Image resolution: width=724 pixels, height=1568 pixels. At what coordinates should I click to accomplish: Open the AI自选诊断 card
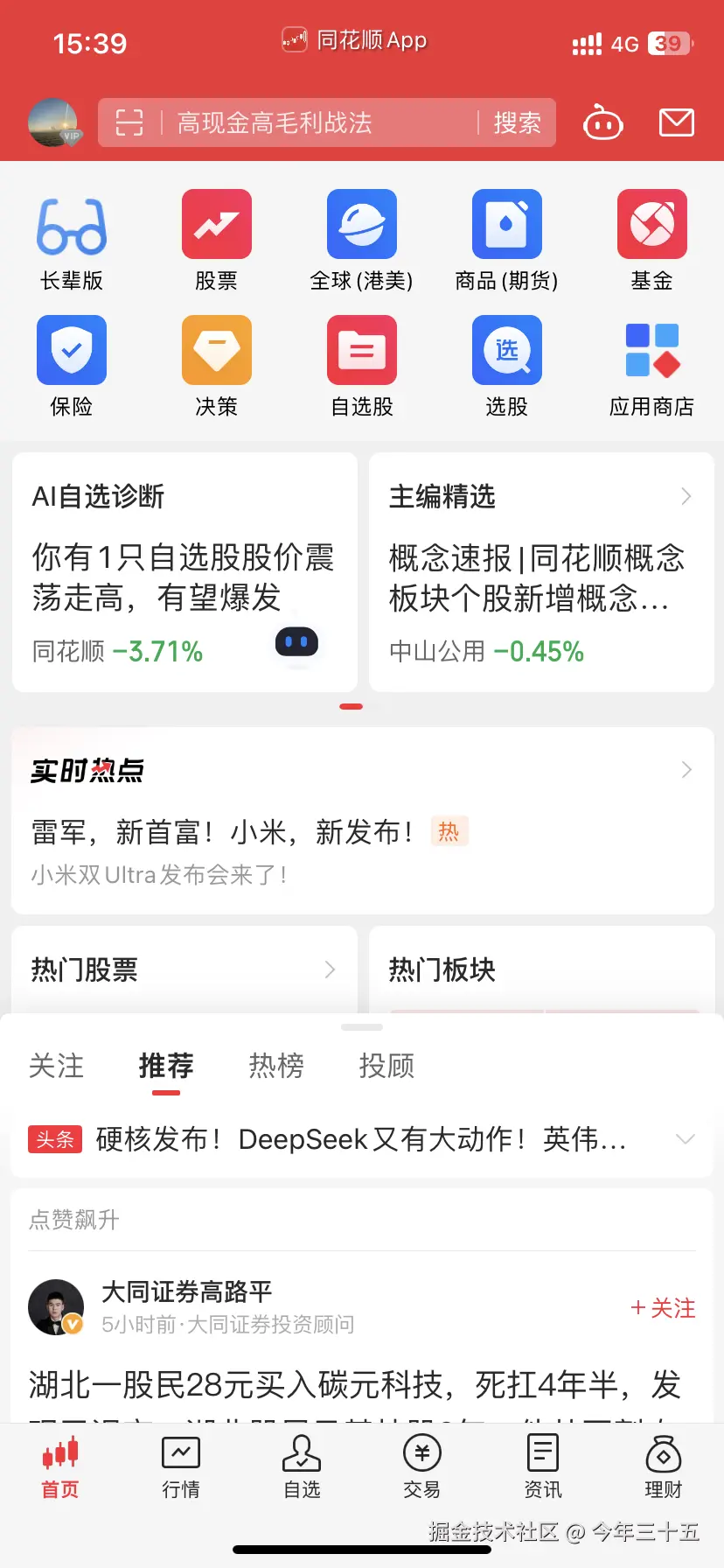pyautogui.click(x=184, y=572)
